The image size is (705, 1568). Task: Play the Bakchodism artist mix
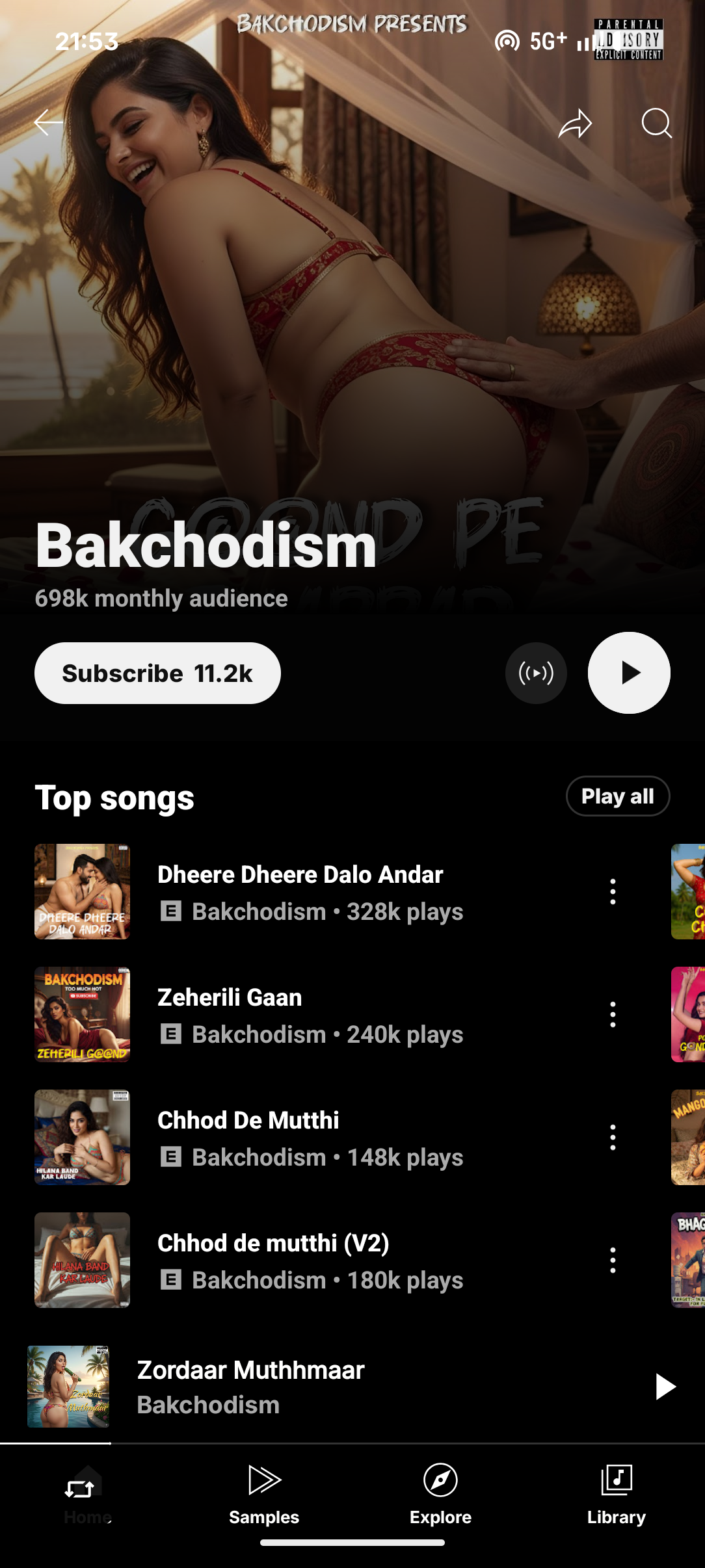pos(629,673)
